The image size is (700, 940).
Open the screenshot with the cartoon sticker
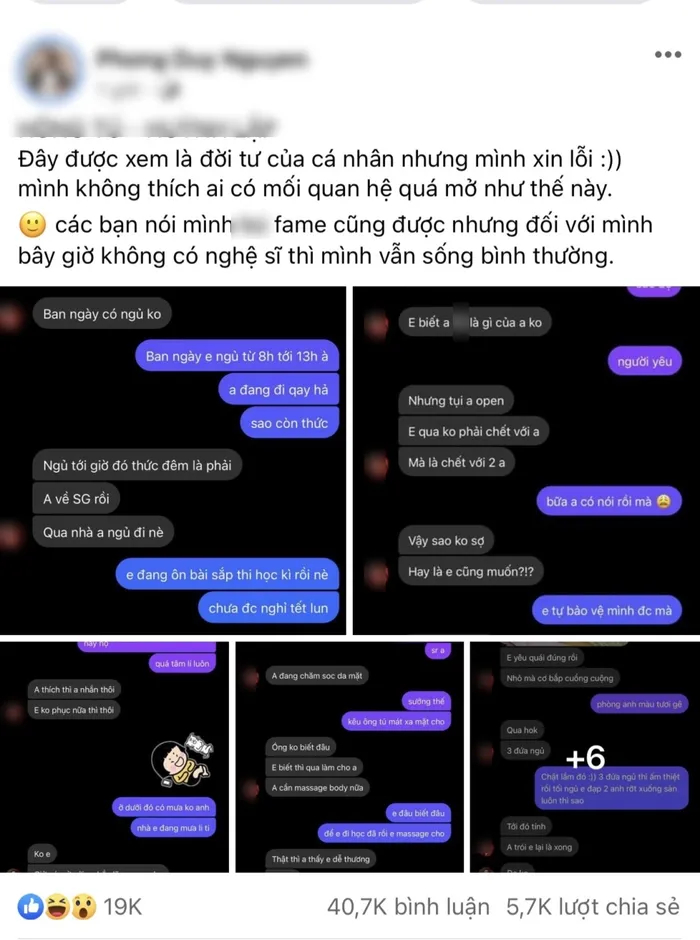click(x=114, y=757)
